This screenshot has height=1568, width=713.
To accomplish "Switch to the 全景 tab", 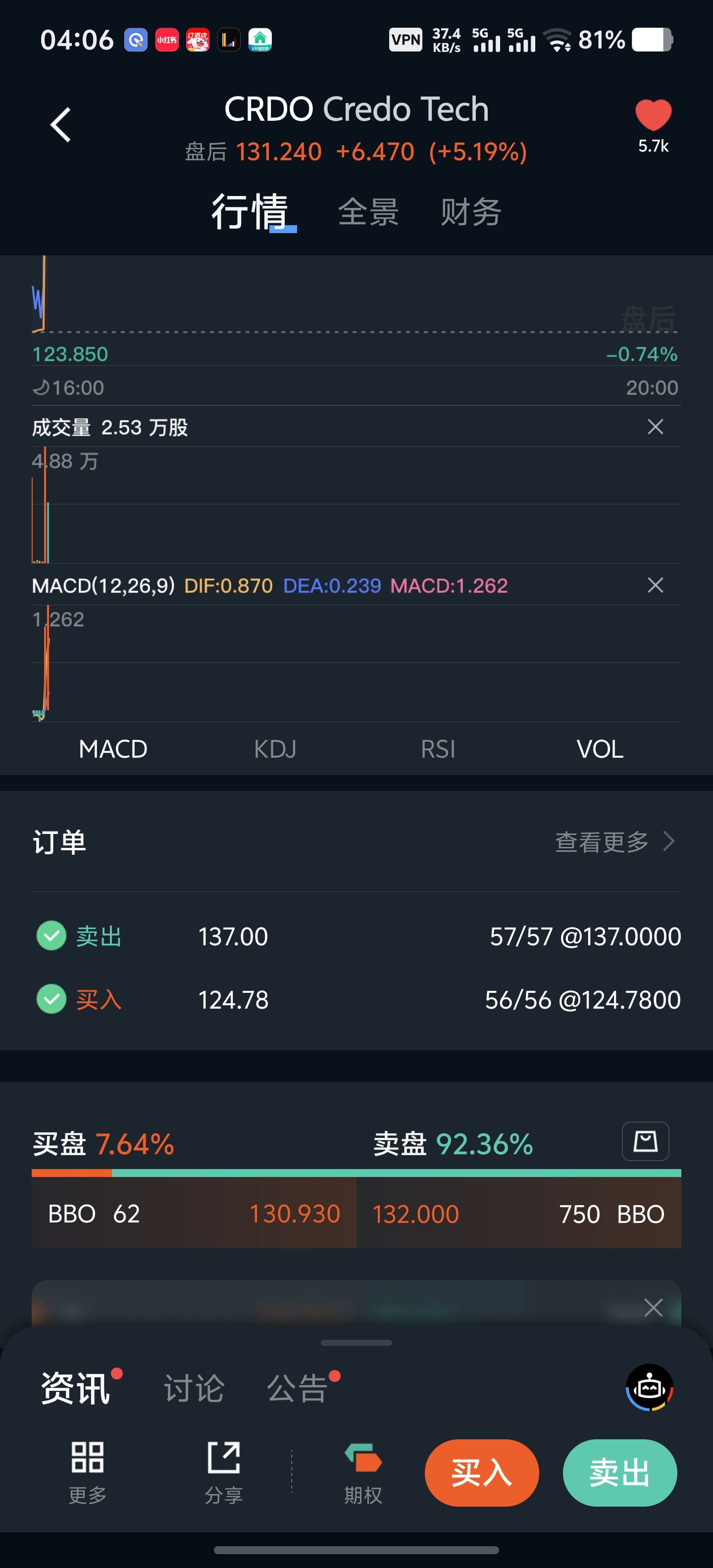I will (368, 212).
